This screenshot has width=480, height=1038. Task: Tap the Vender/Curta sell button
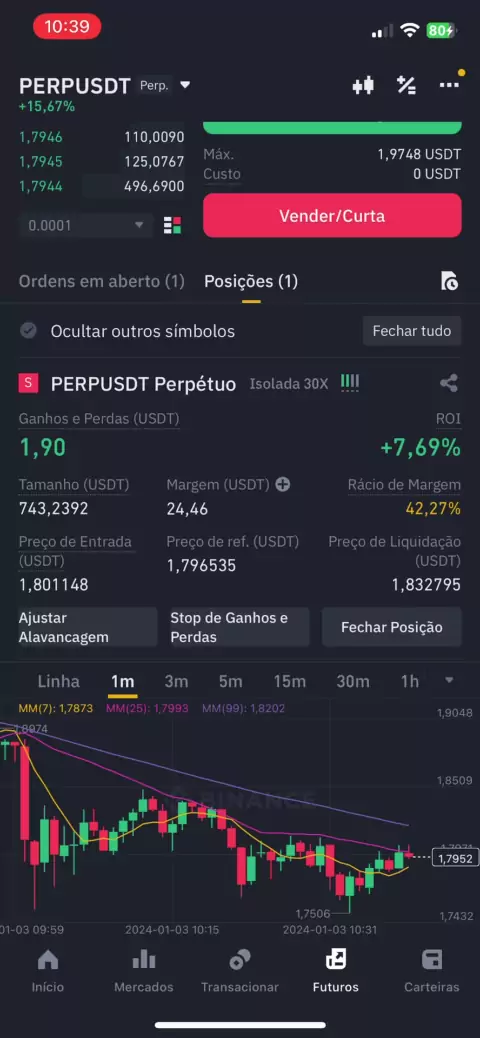332,216
